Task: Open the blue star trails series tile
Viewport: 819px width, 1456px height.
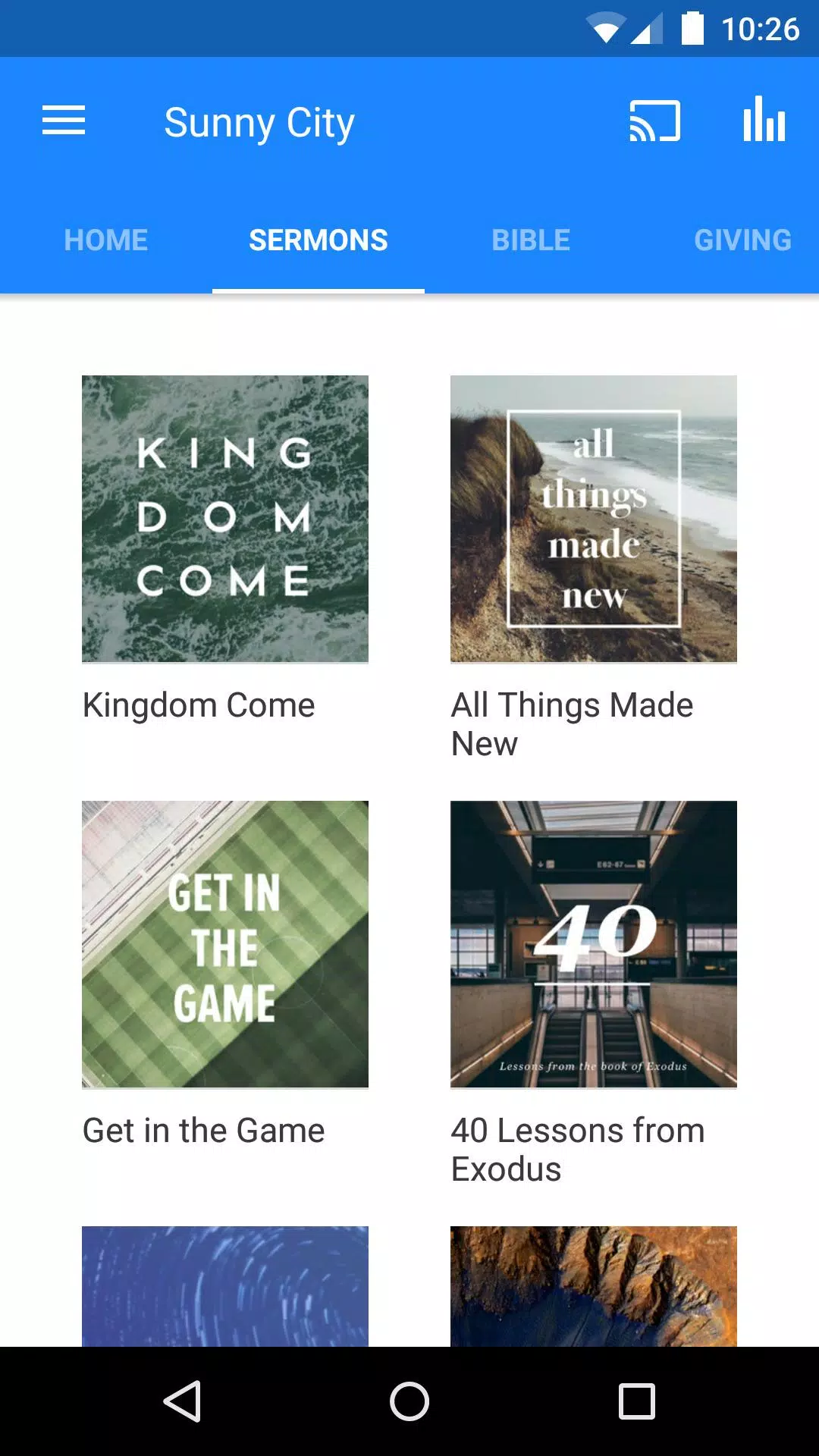Action: coord(225,1286)
